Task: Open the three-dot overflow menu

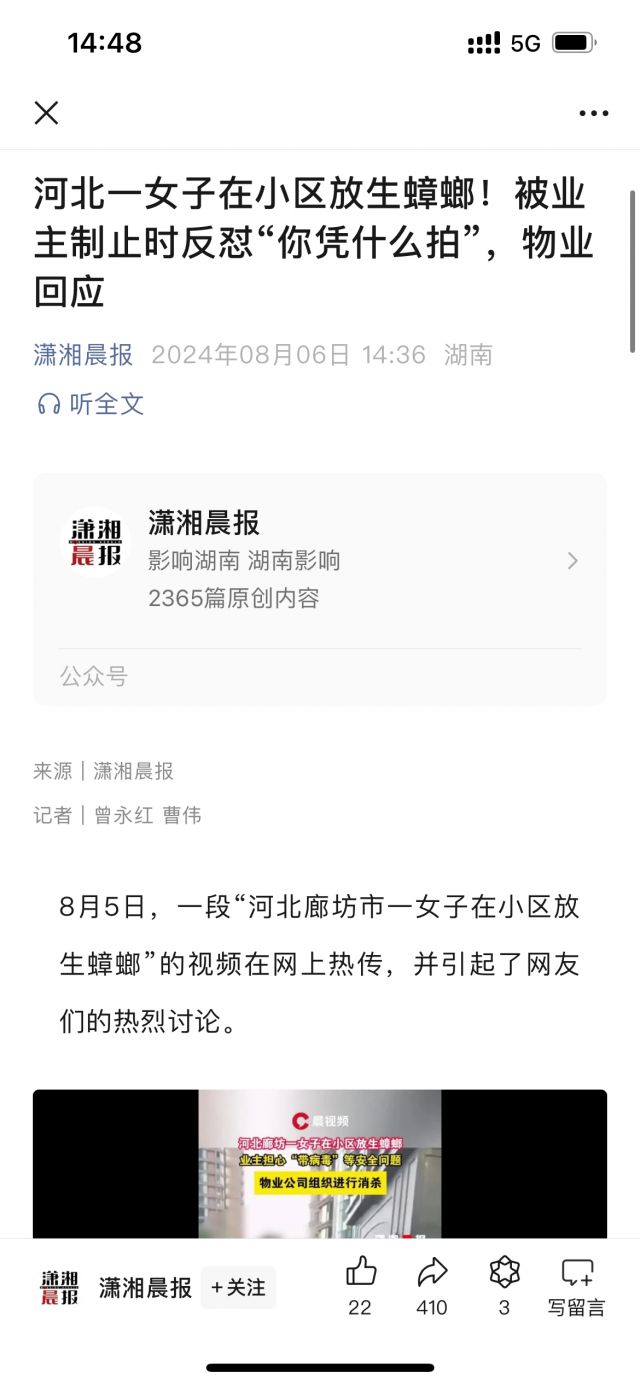Action: click(x=593, y=113)
